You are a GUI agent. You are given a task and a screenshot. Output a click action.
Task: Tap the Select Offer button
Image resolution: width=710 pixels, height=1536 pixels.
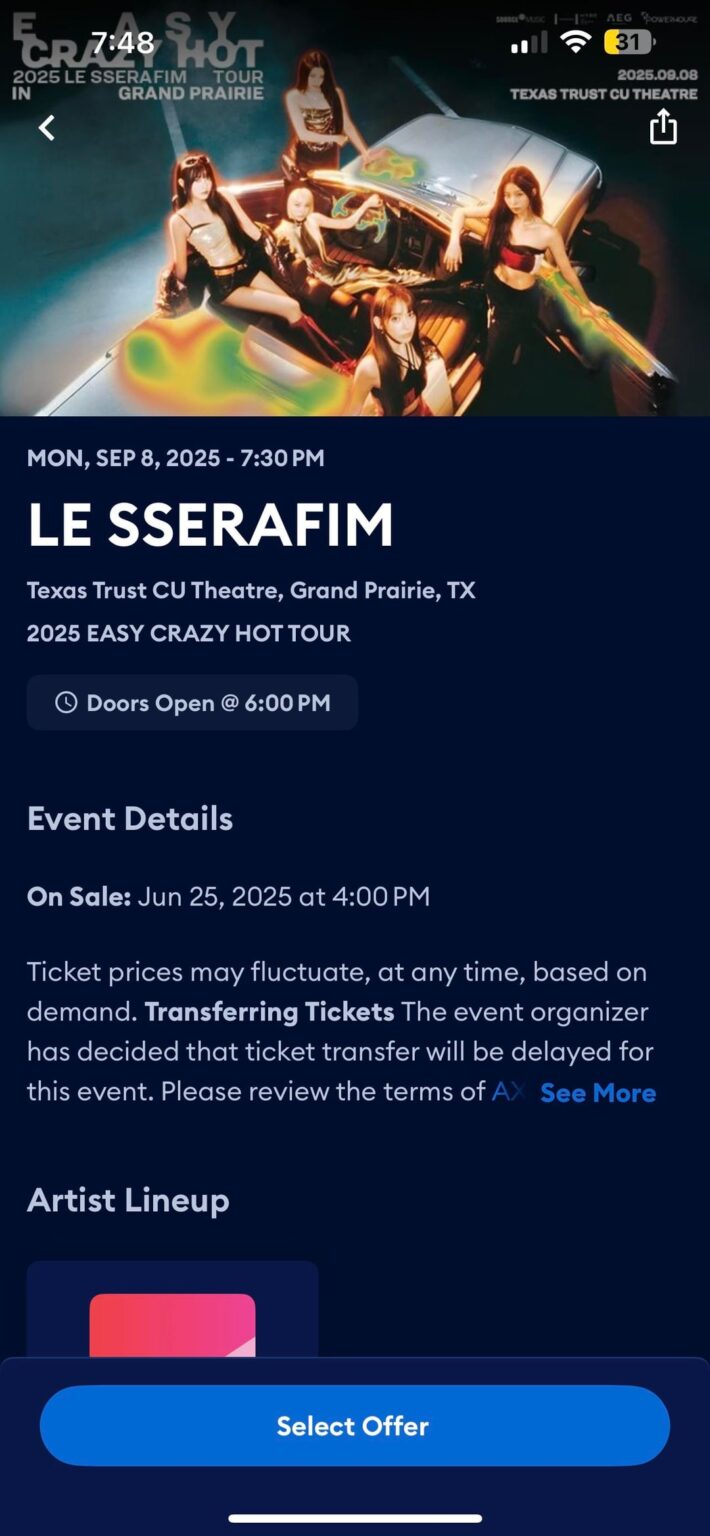354,1425
